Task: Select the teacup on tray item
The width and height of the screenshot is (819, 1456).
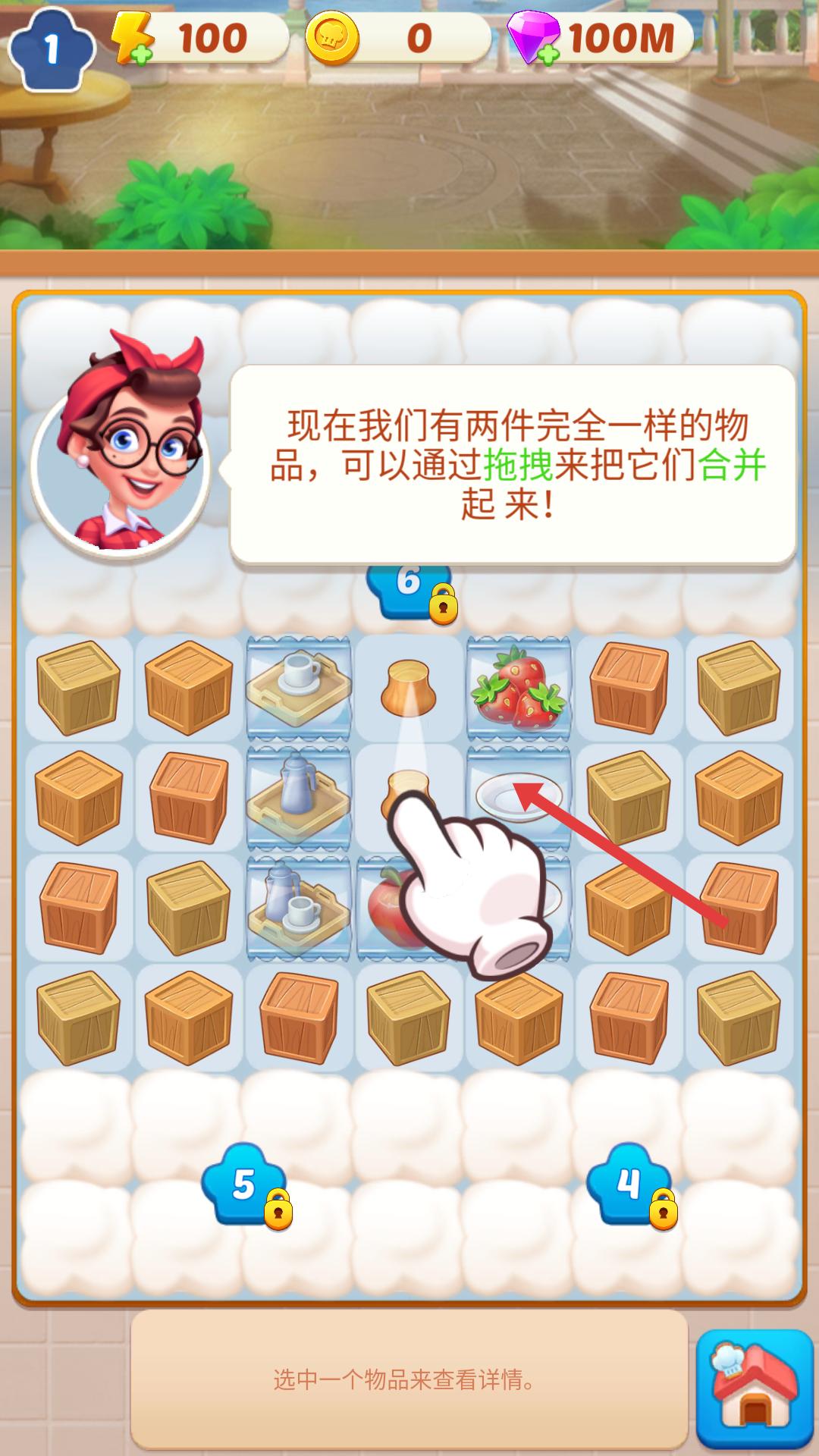Action: pyautogui.click(x=299, y=687)
